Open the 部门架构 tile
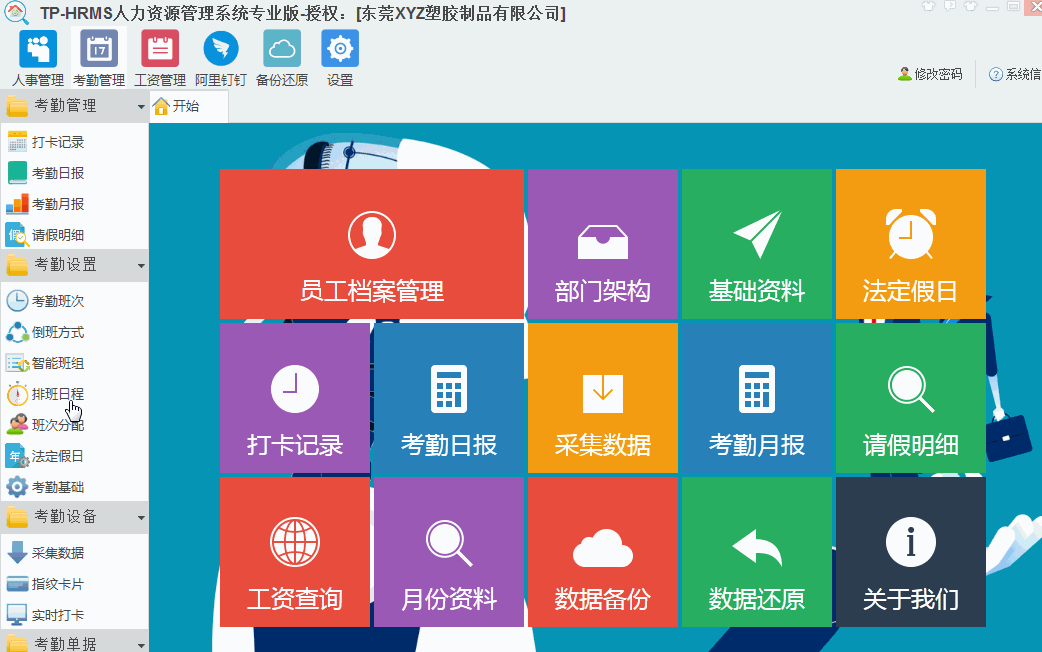 tap(602, 244)
